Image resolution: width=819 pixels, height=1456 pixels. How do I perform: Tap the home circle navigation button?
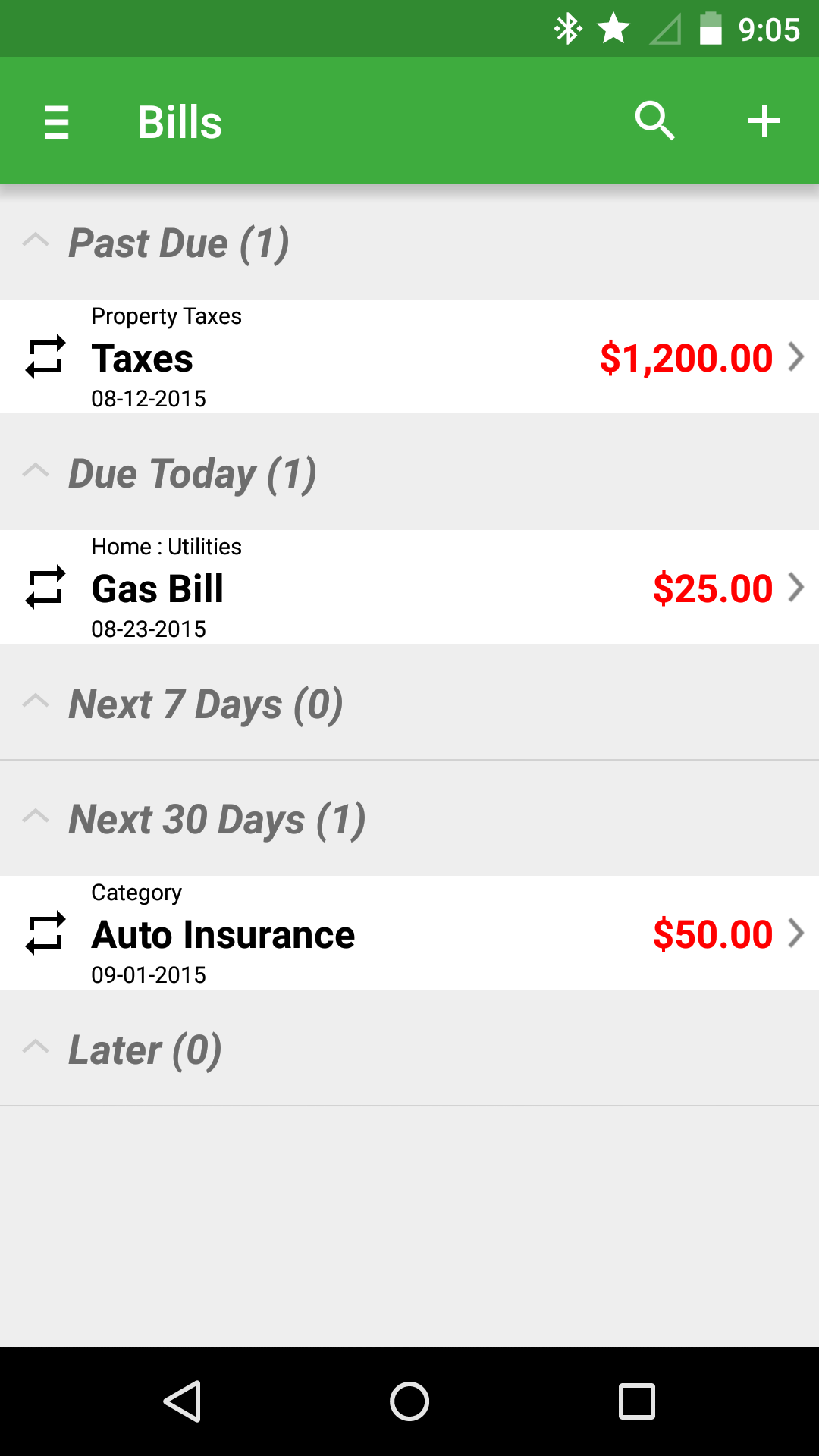coord(409,1401)
